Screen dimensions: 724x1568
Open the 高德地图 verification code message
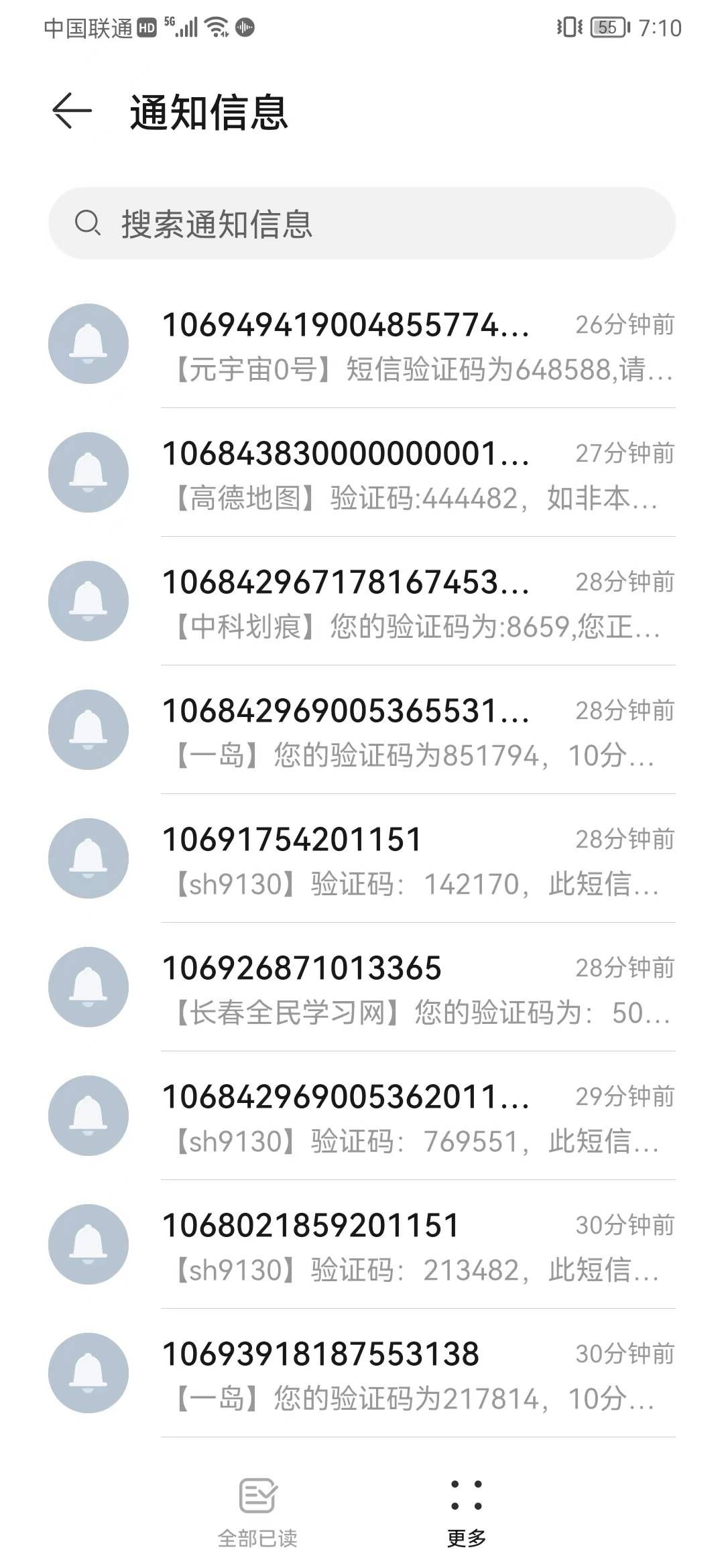point(417,474)
